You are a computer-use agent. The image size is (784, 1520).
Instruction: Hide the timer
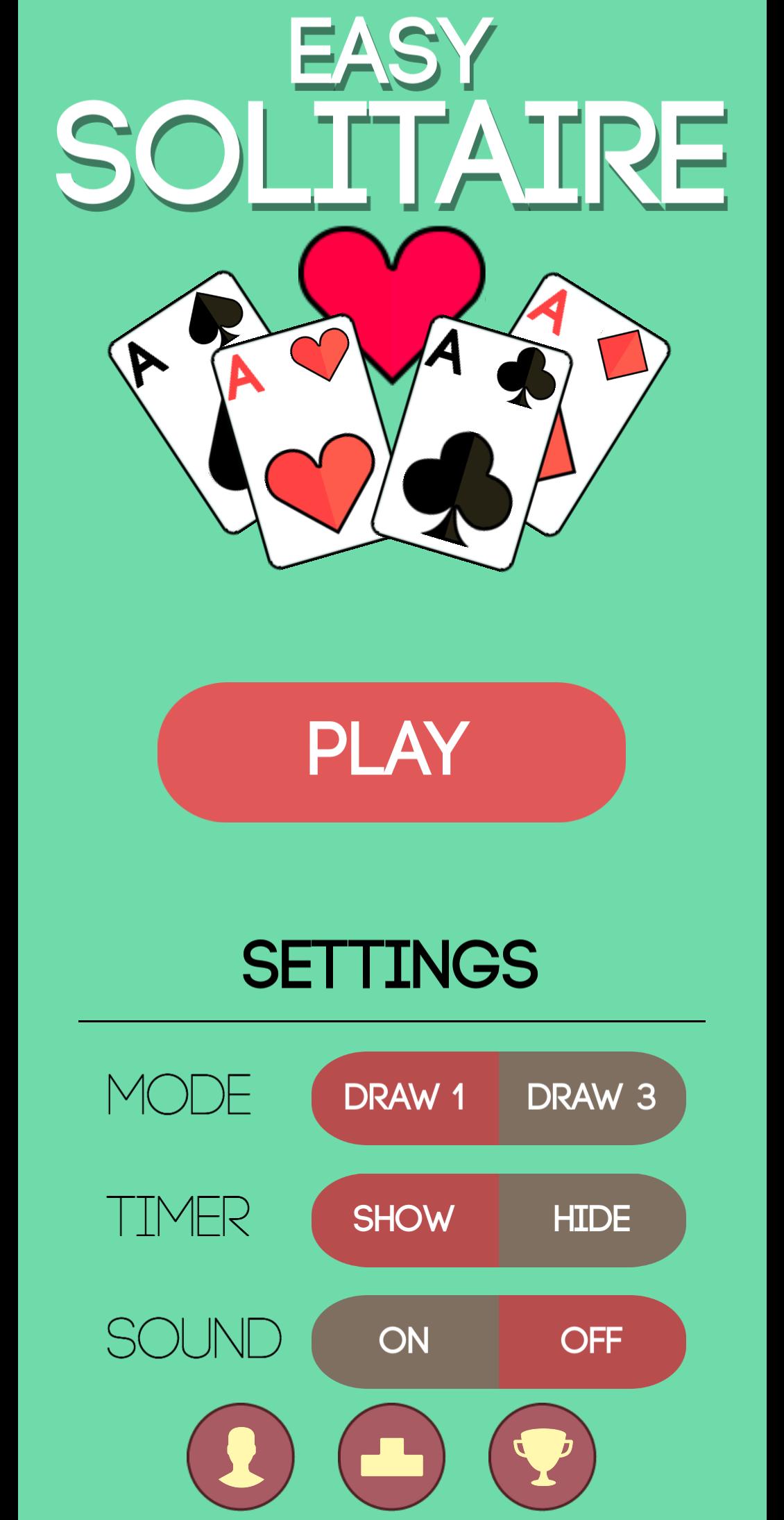[592, 1219]
